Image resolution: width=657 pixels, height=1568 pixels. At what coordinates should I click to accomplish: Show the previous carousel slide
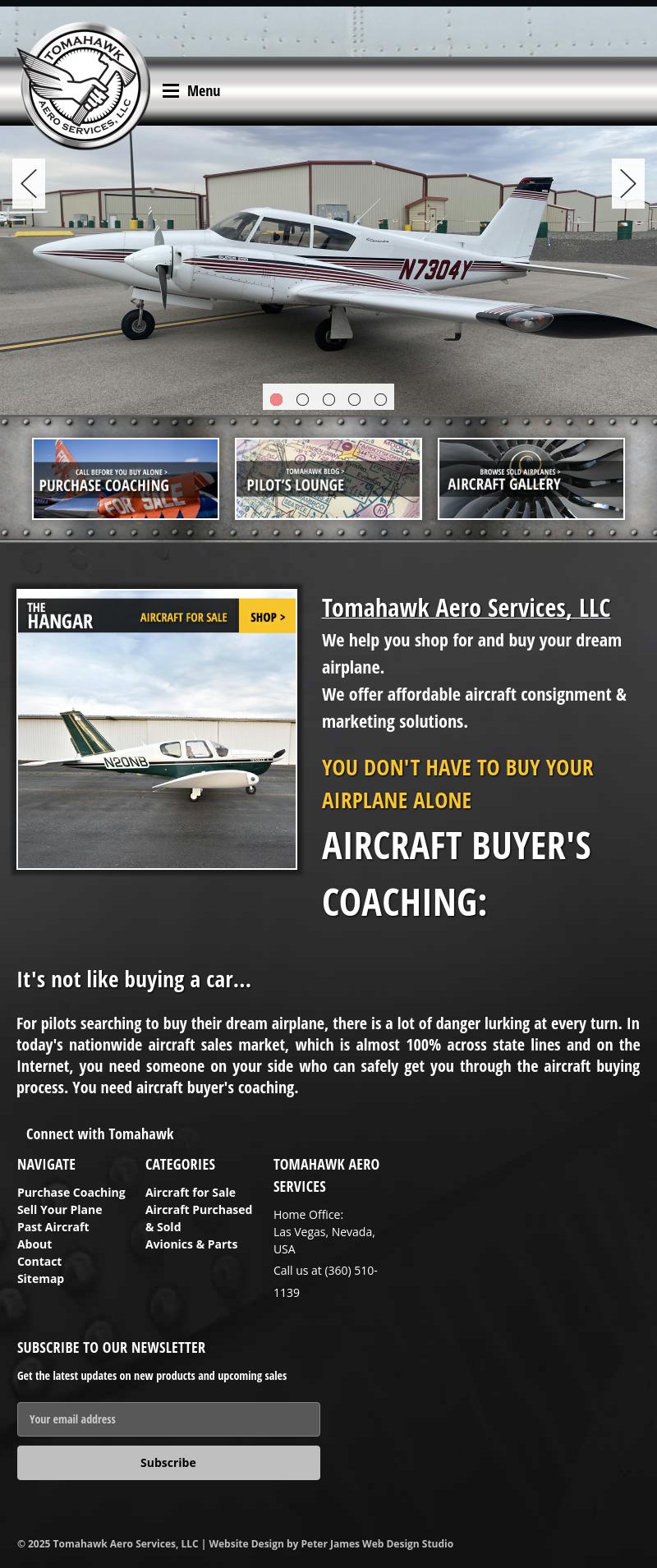tap(29, 184)
